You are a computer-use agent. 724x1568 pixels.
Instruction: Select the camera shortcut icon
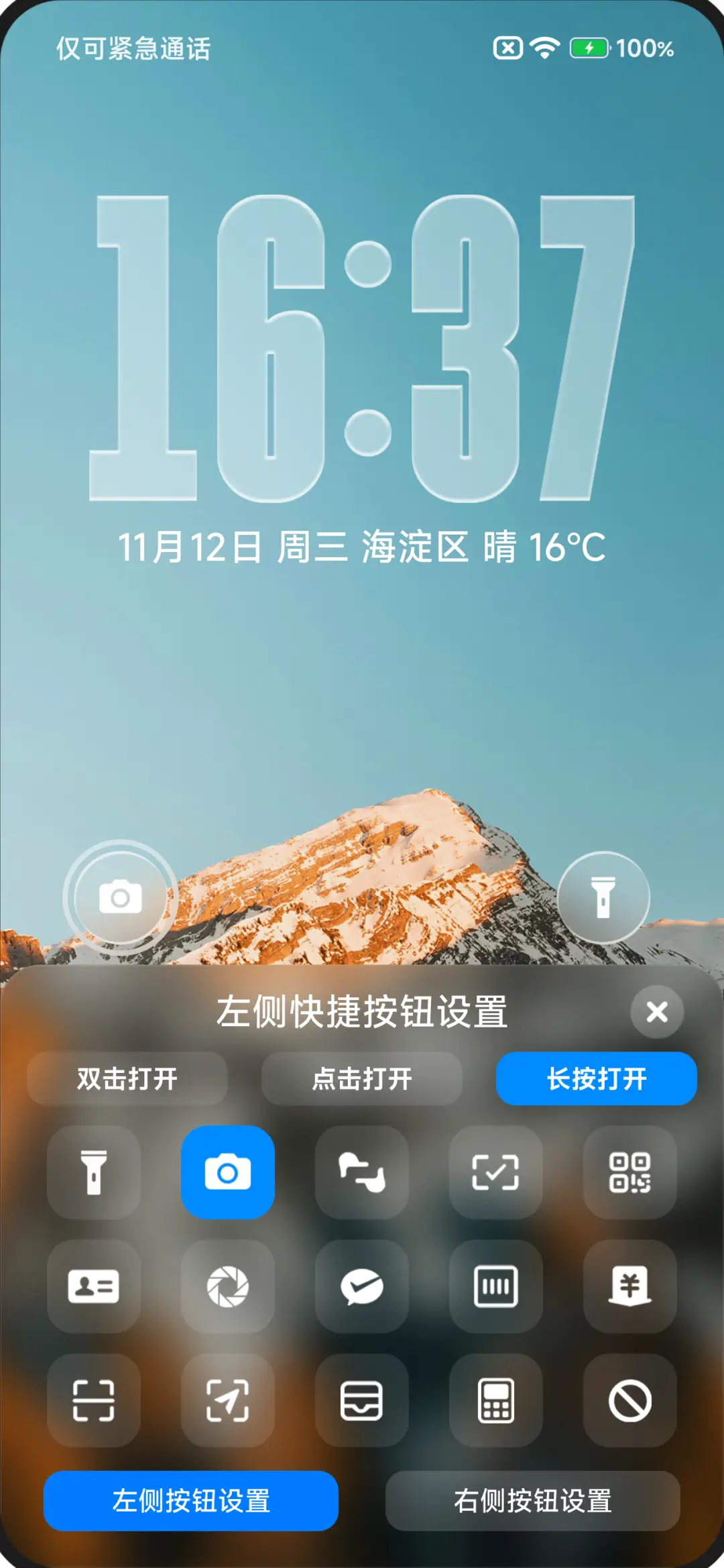[228, 1174]
